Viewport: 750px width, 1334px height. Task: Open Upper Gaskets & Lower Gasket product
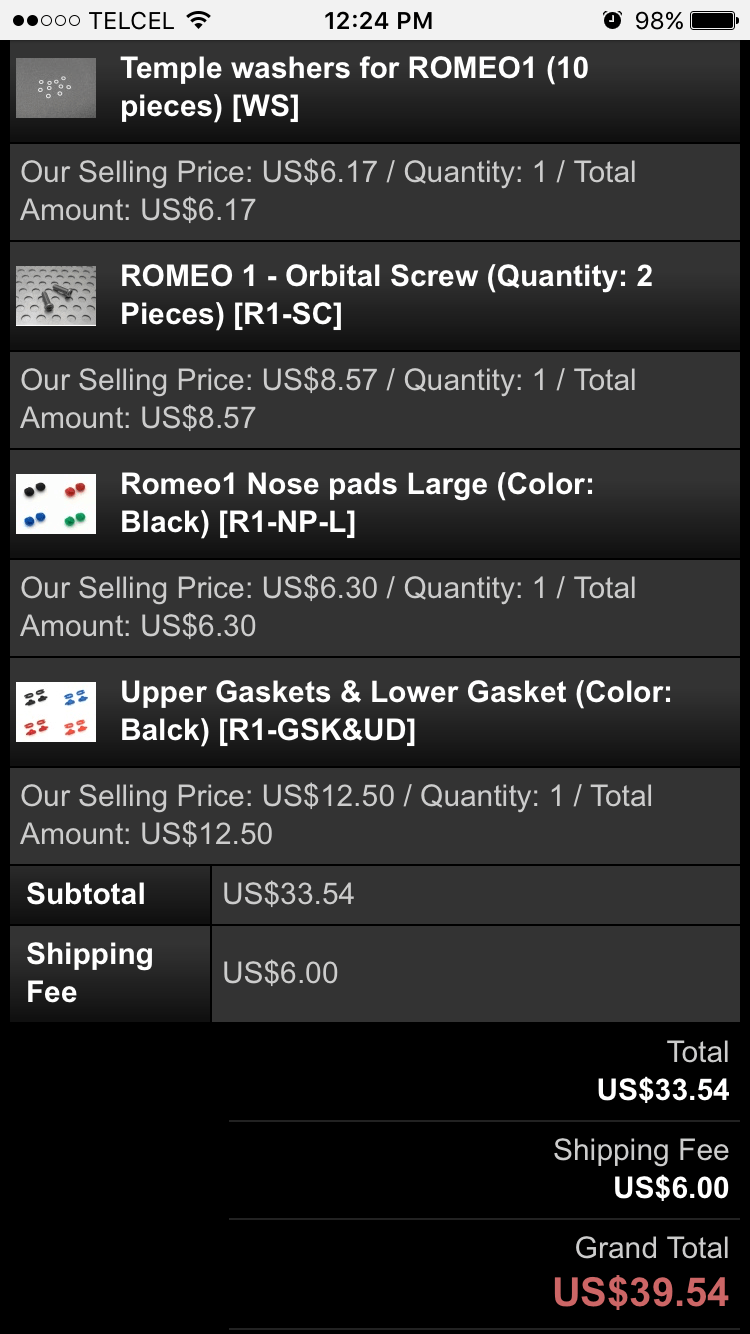coord(395,711)
